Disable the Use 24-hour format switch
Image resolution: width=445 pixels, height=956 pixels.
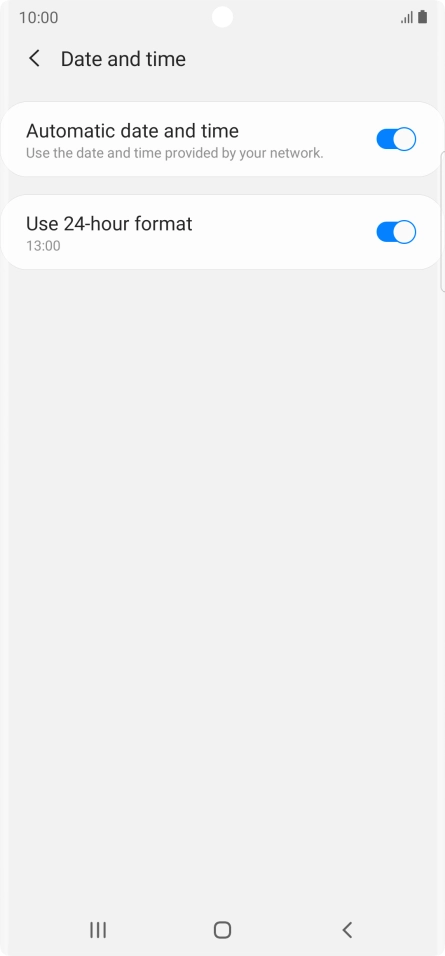pos(396,232)
